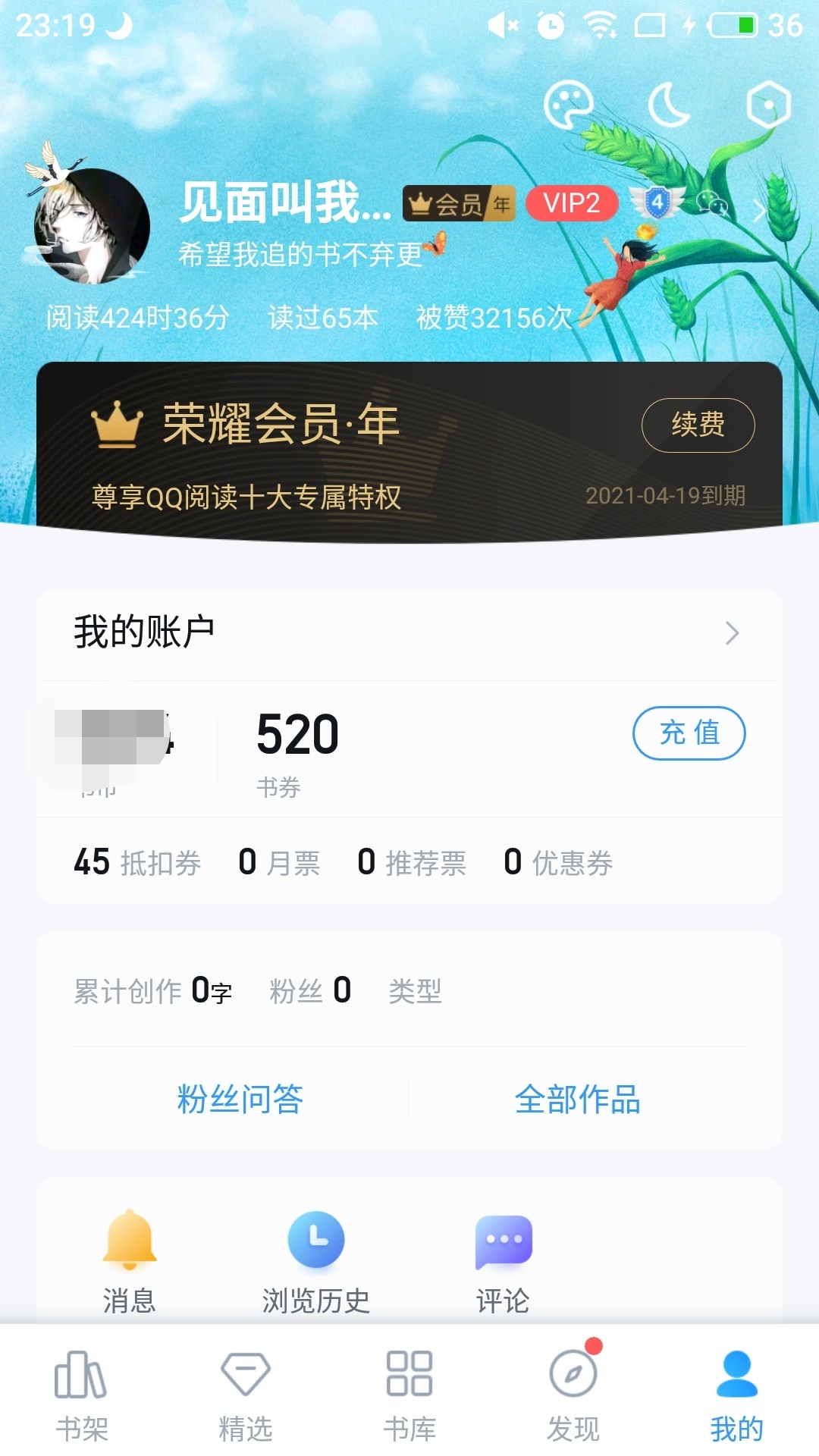819x1456 pixels.
Task: View 全部作品 link
Action: click(577, 1099)
